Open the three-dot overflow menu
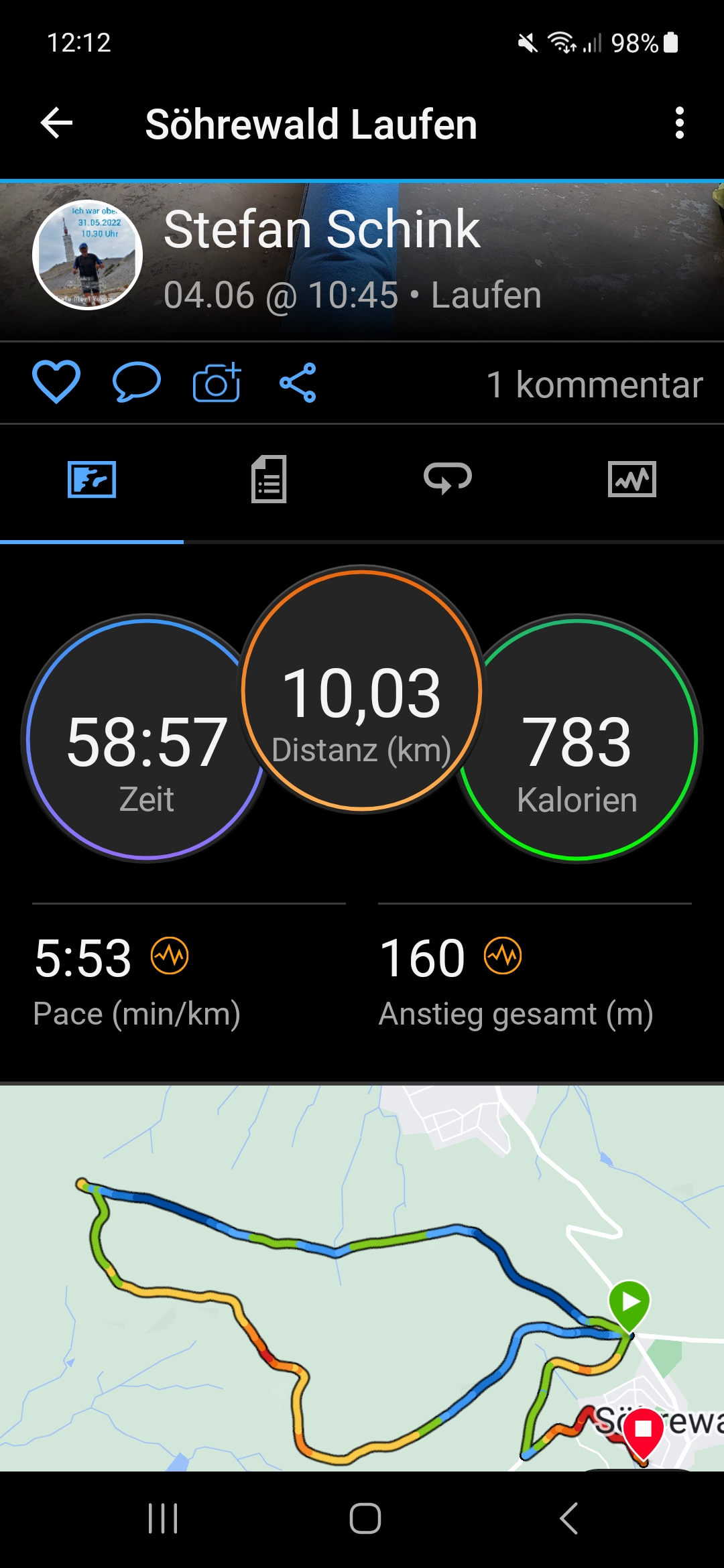Screen dimensions: 724x1568 (x=679, y=123)
